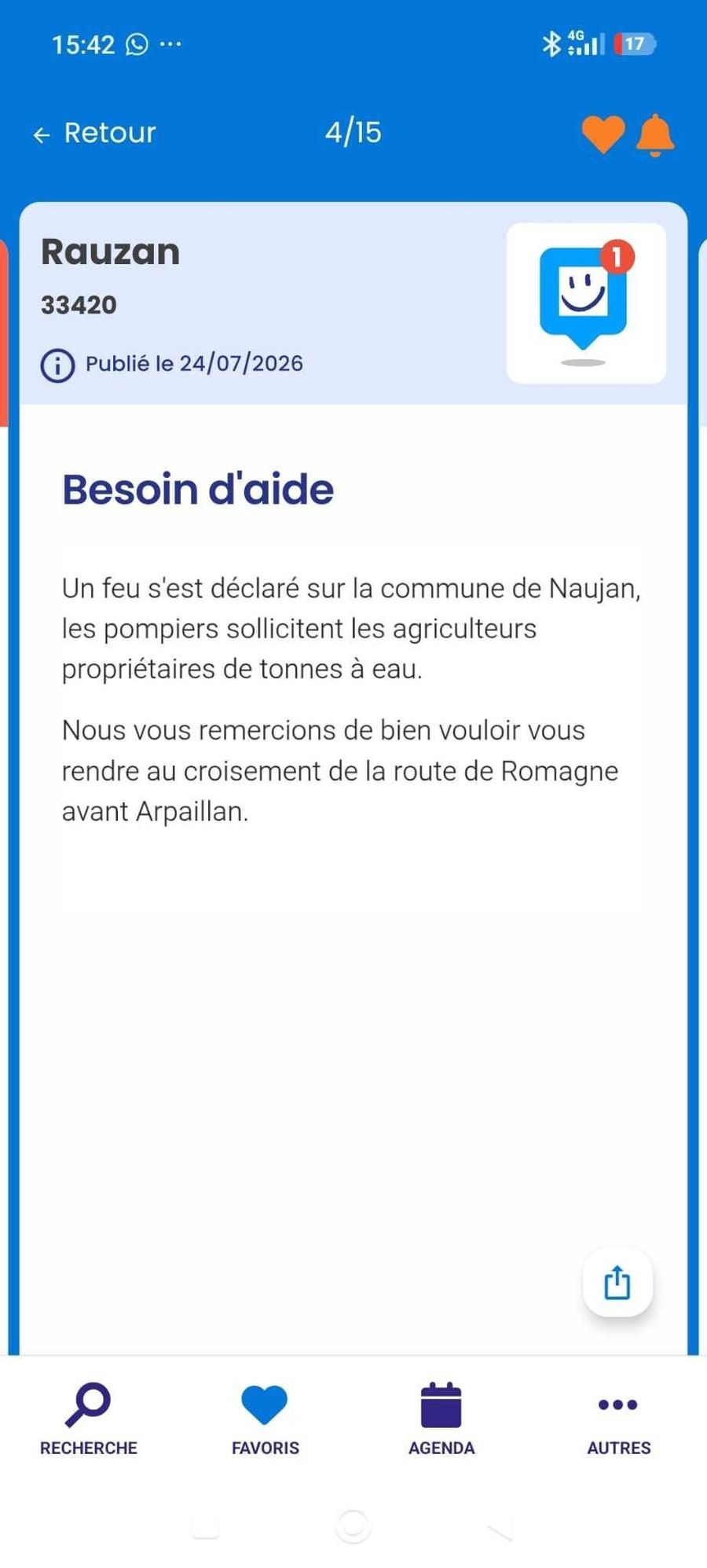Screen dimensions: 707x1568
Task: Open the Agenda tab
Action: point(441,1419)
